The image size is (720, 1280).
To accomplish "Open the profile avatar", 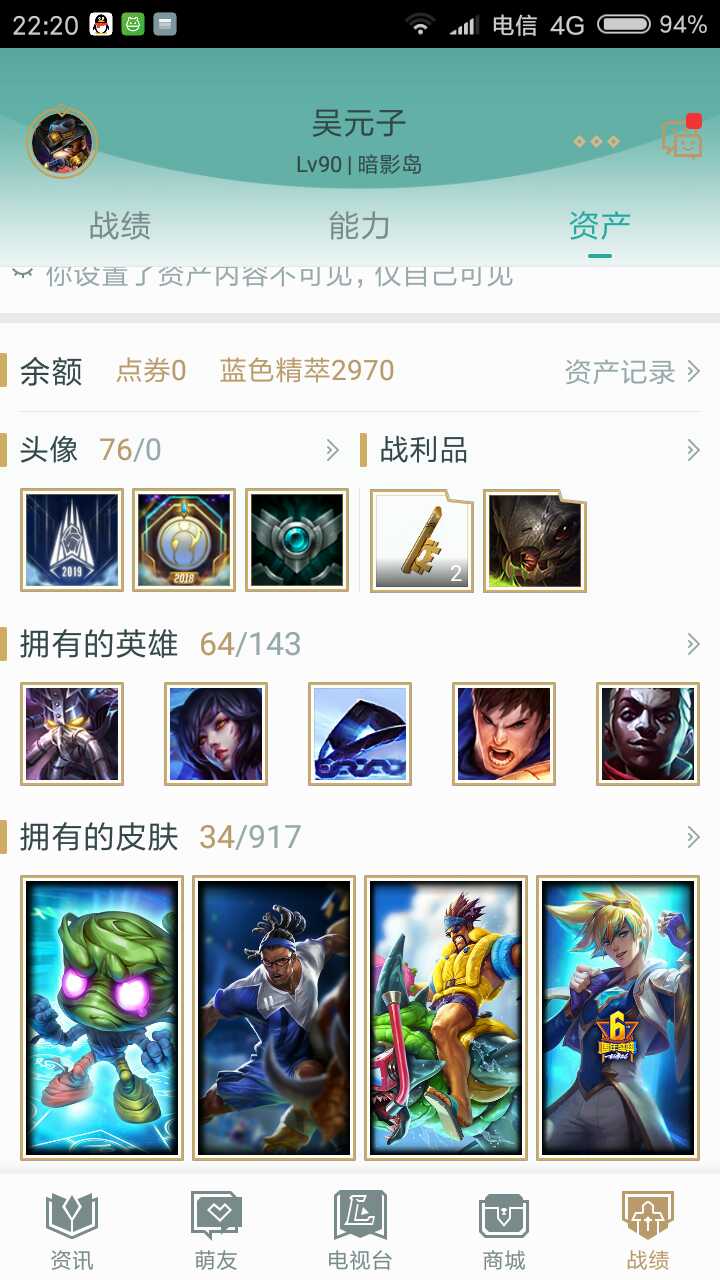I will [x=62, y=143].
